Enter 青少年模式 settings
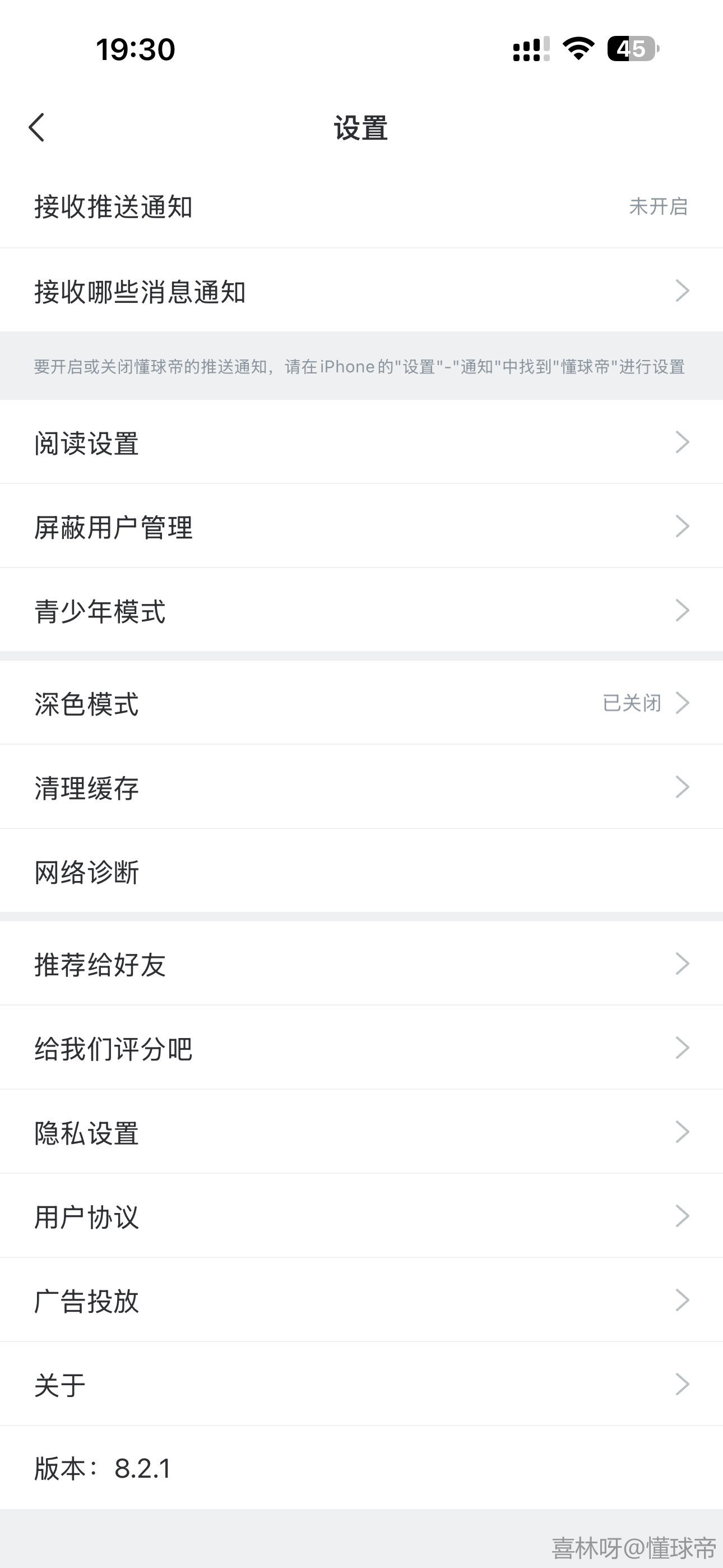The width and height of the screenshot is (723, 1568). 361,611
